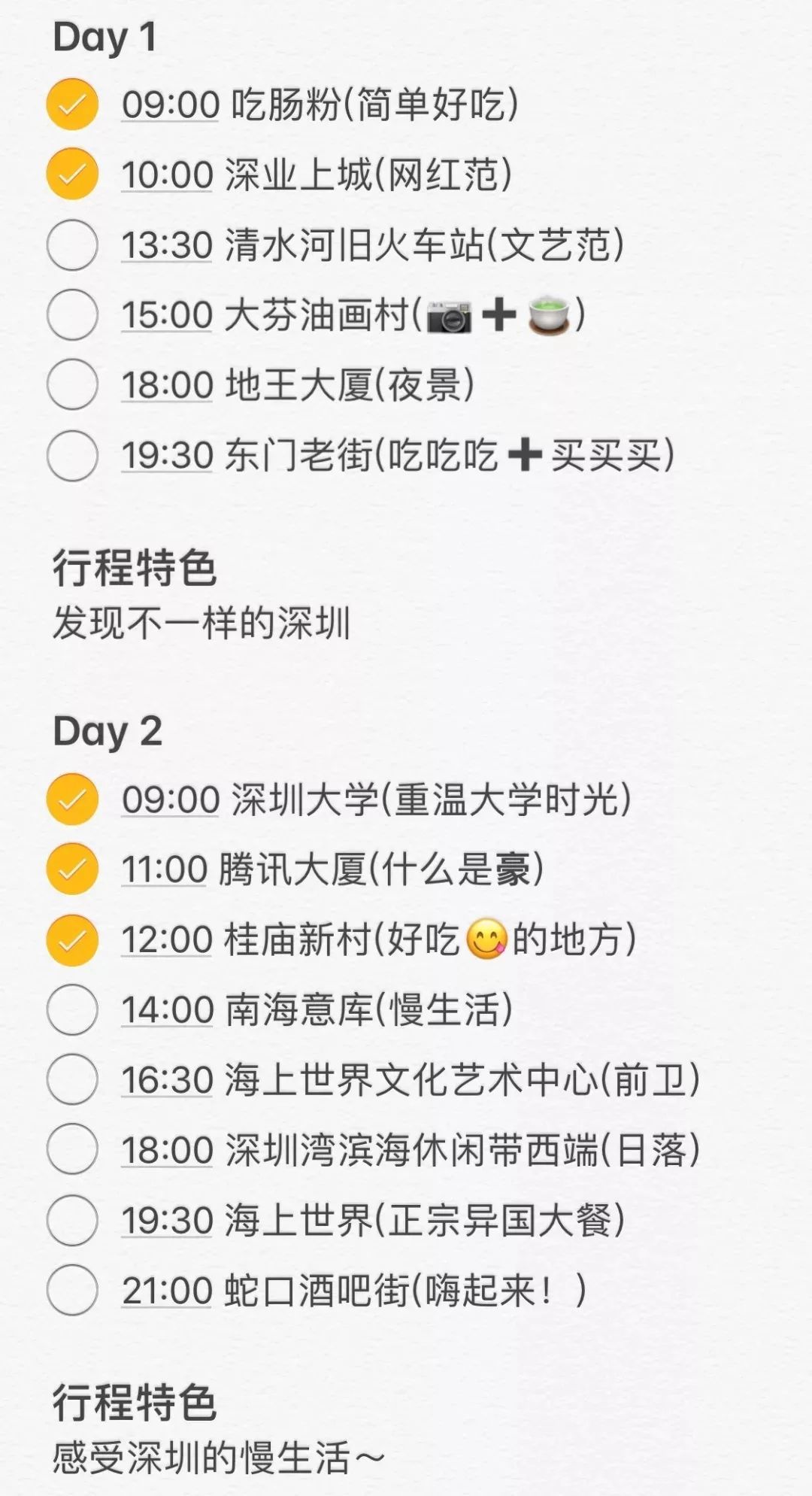Screen dimensions: 812x1496
Task: Check off 13:00 清水河旧火车站
Action: (72, 244)
